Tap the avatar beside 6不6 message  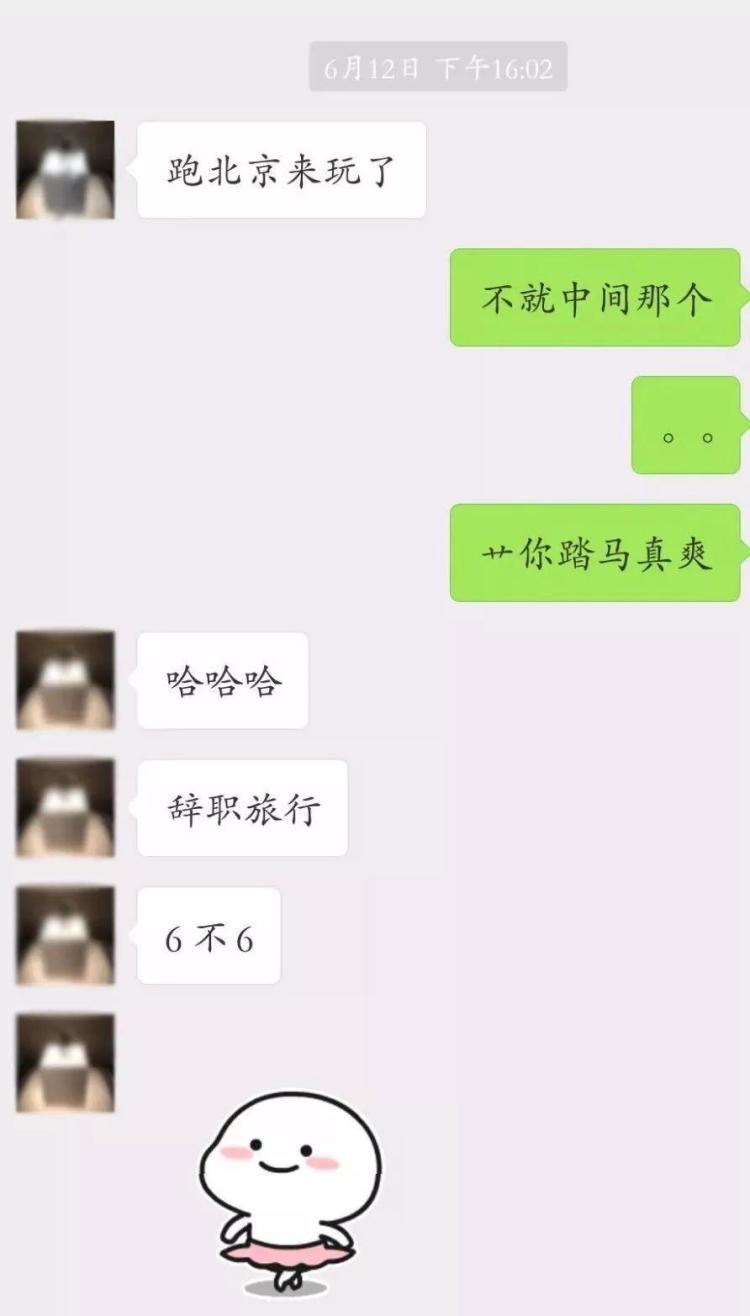[65, 936]
